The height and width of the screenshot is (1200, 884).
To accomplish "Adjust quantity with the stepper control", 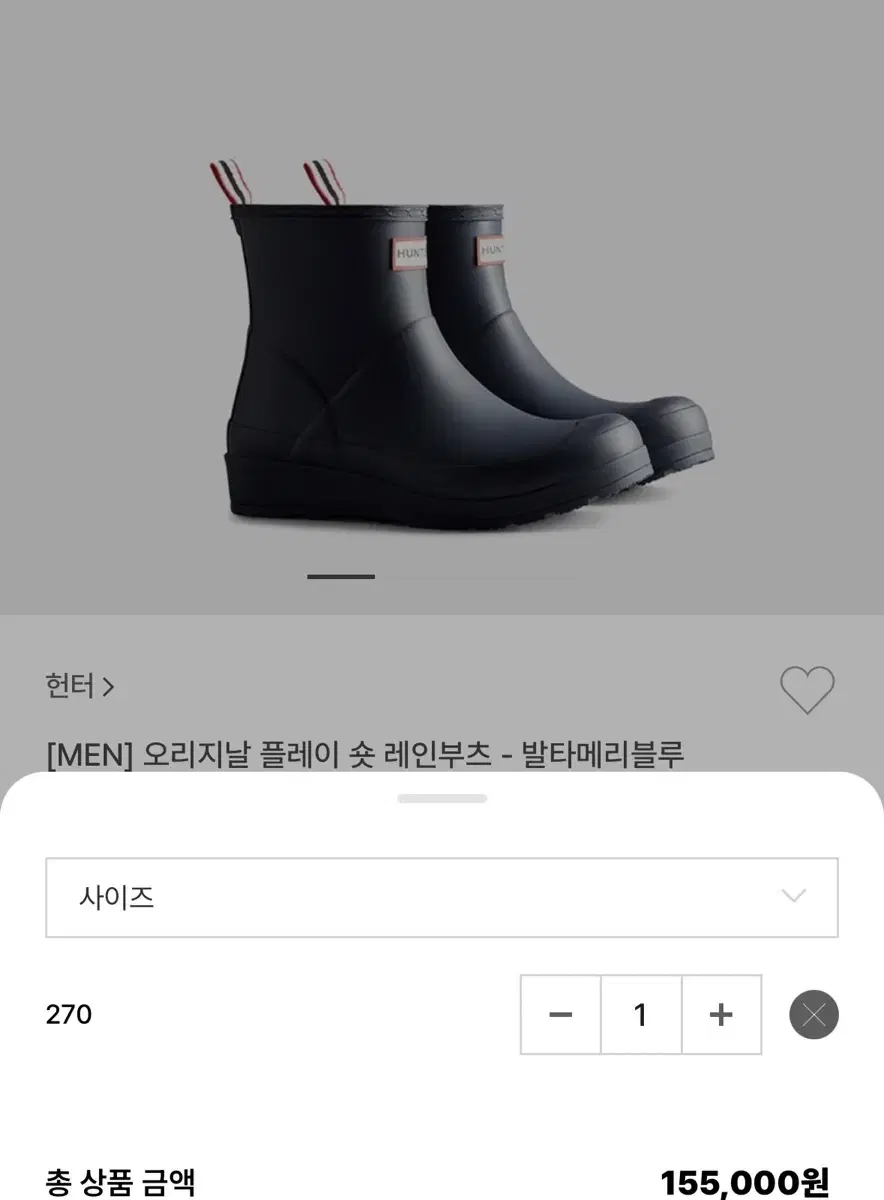I will [x=641, y=1015].
